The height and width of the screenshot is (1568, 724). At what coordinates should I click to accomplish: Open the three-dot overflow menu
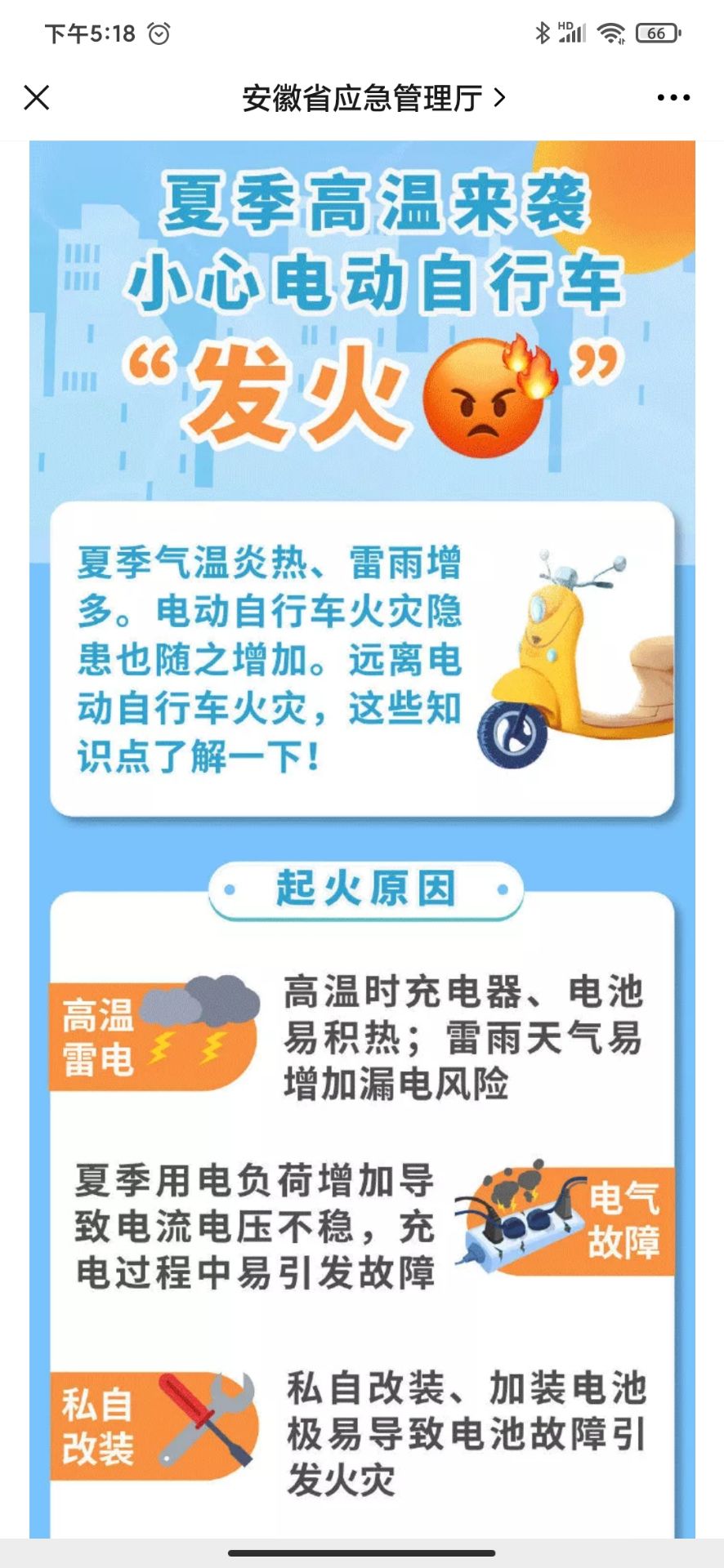pyautogui.click(x=673, y=98)
